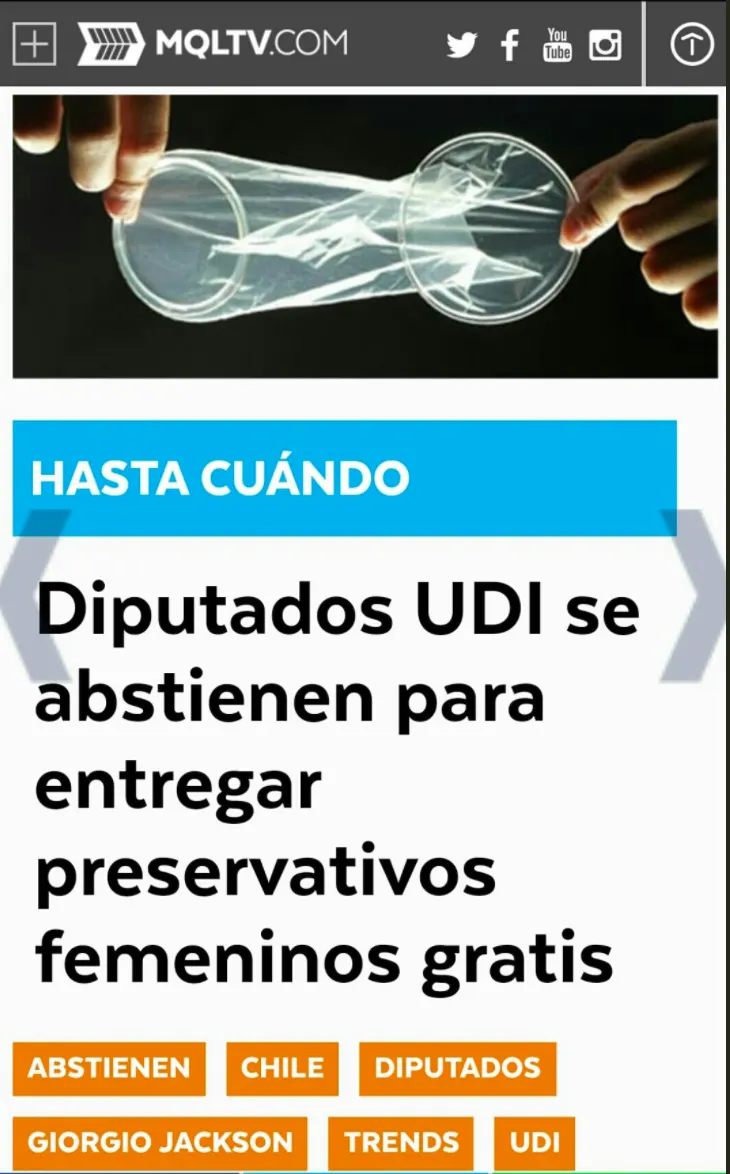This screenshot has width=730, height=1174.
Task: Open MQLTV Twitter page
Action: coord(461,45)
